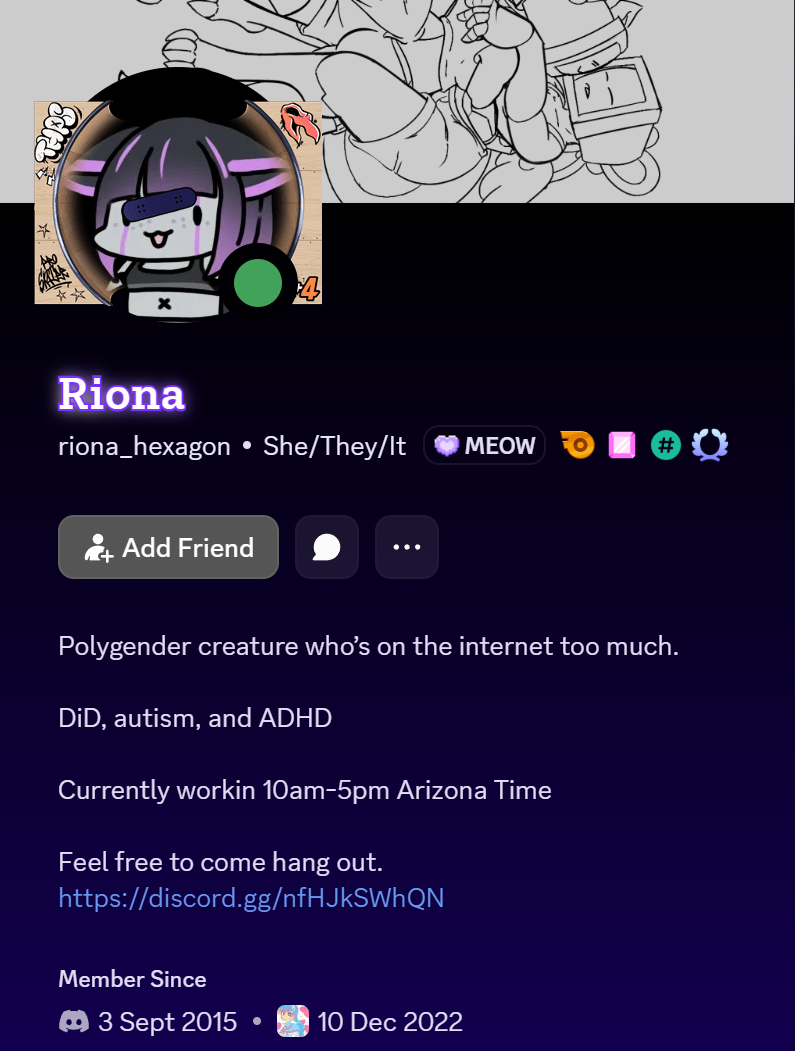
Task: Tap the laurel wreath quest badge
Action: (x=710, y=445)
